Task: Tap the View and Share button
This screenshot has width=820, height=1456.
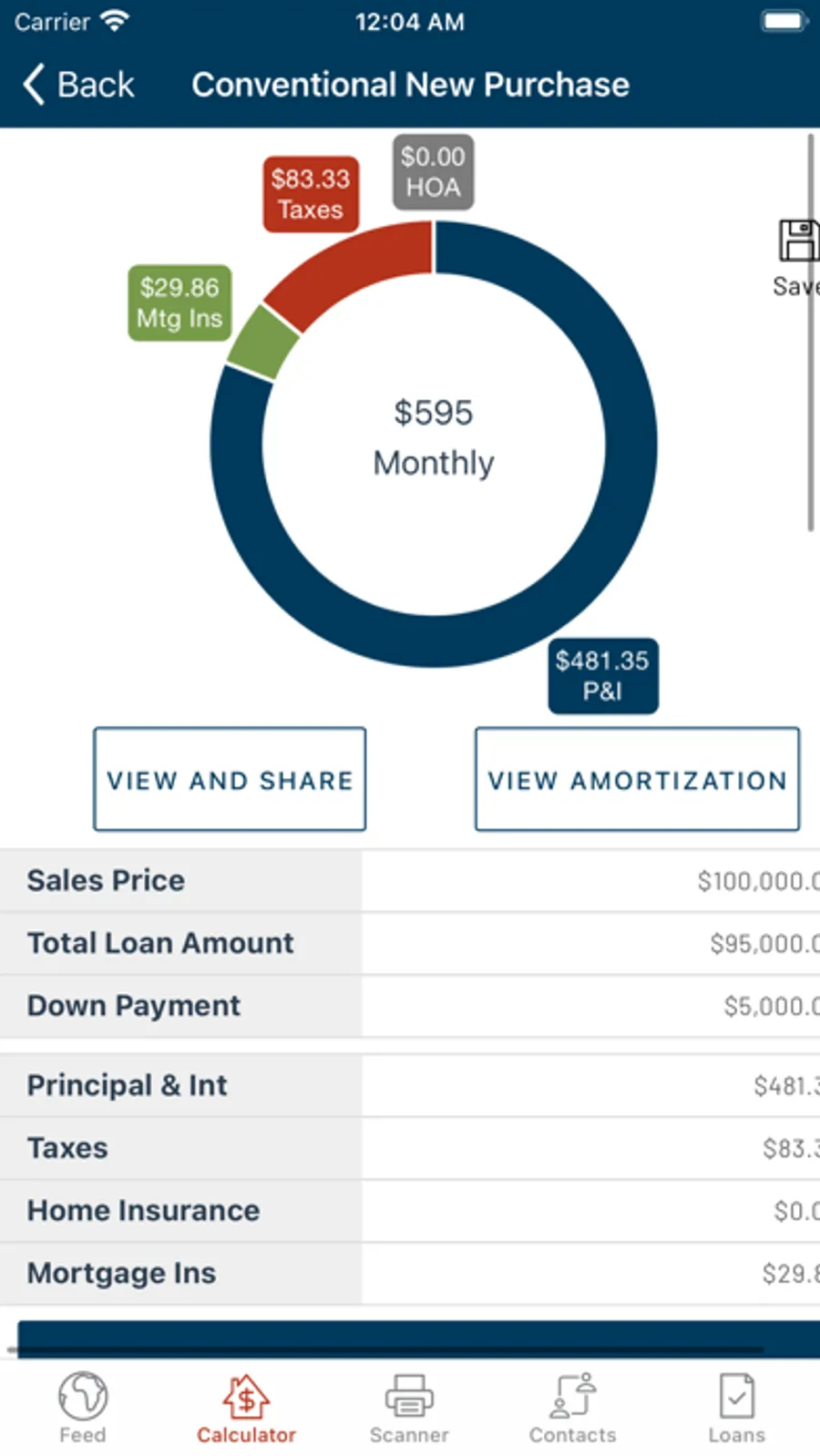Action: click(x=230, y=779)
